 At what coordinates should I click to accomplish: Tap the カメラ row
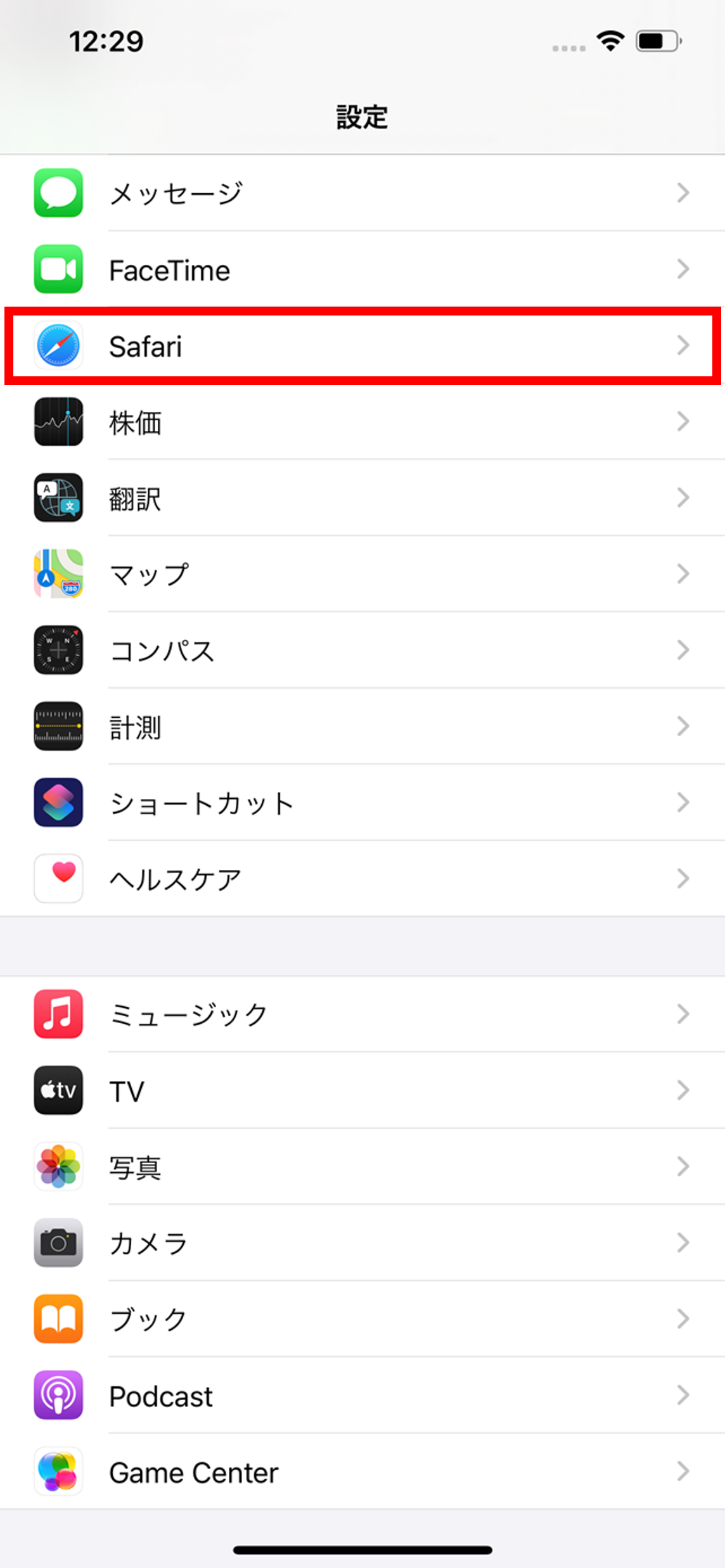pos(362,1242)
